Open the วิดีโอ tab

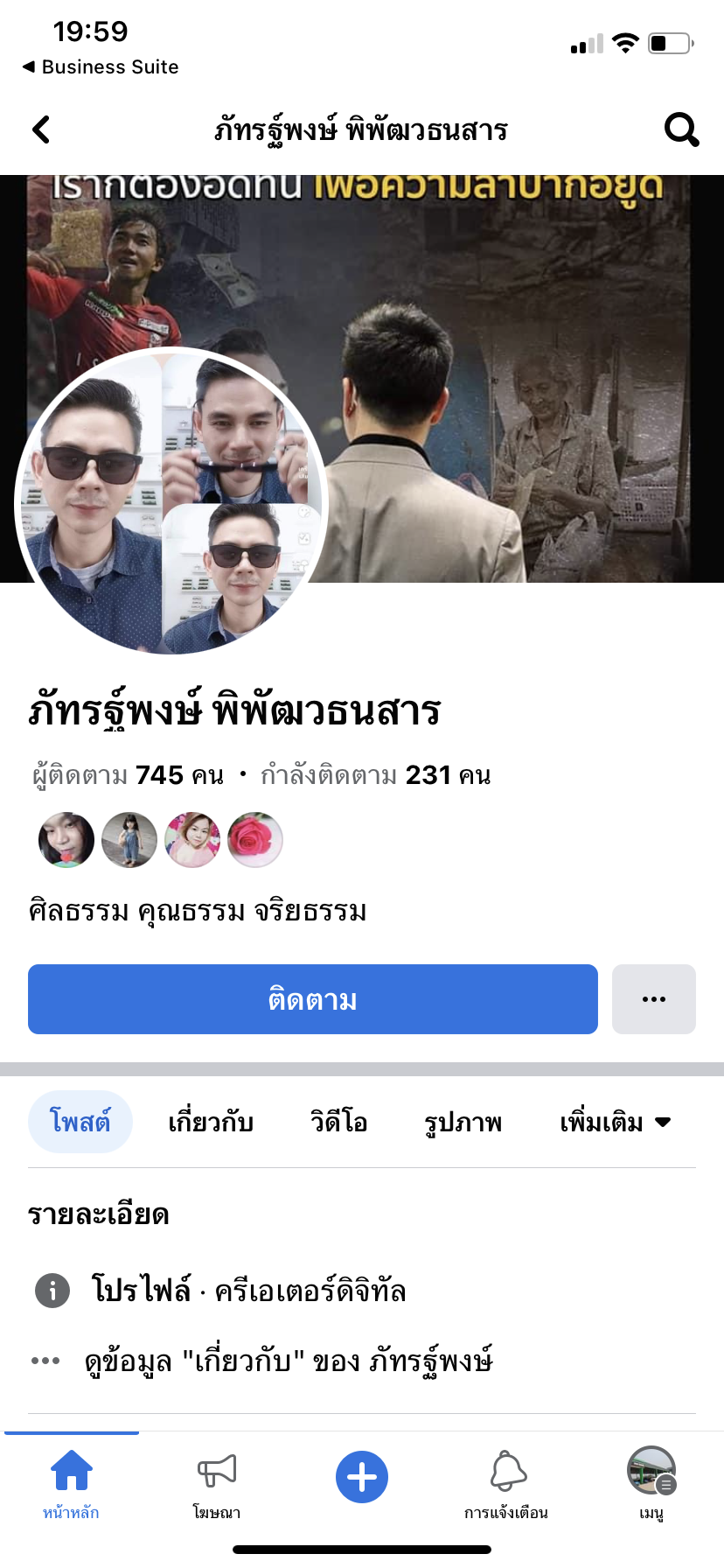coord(338,1122)
